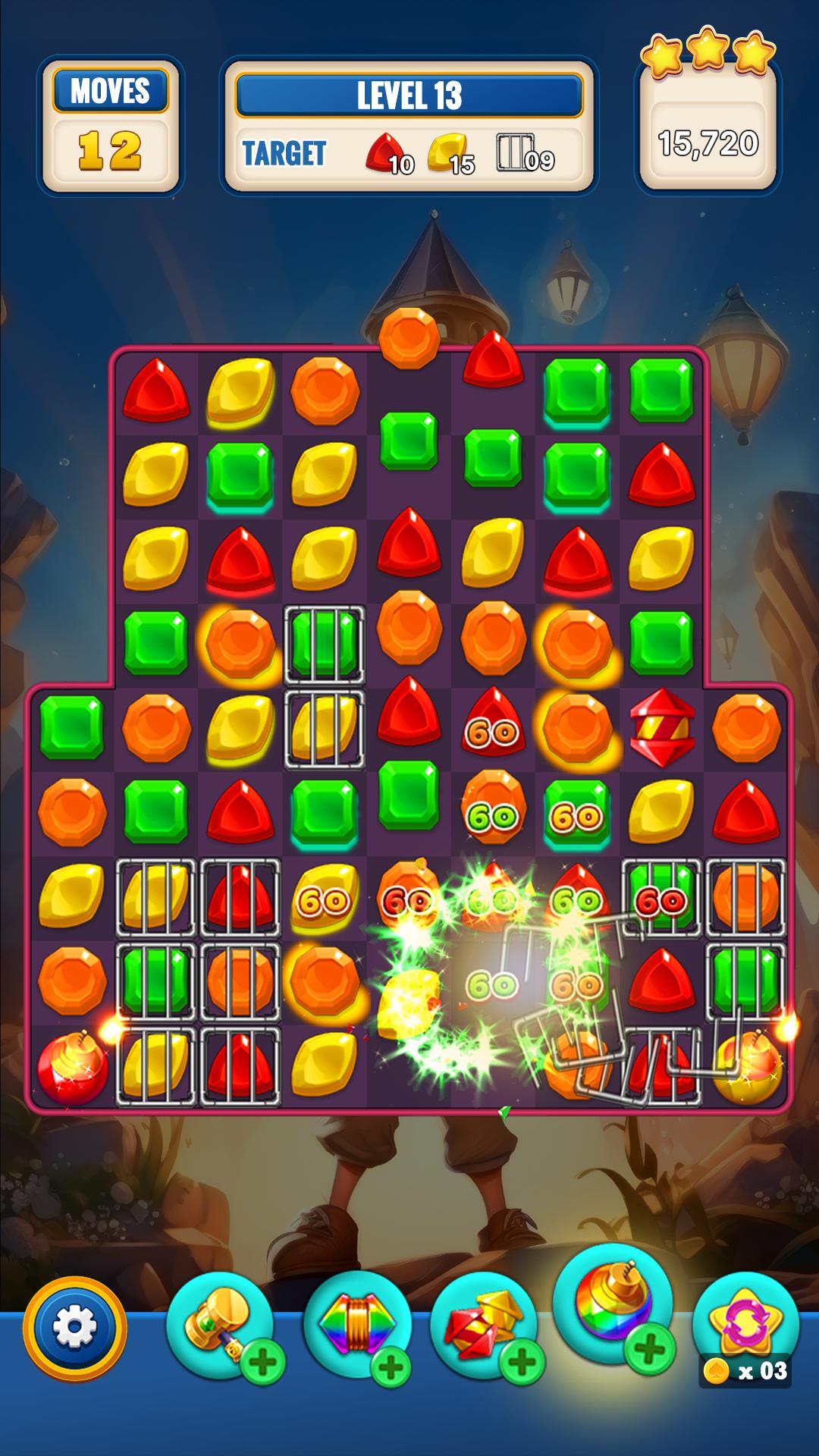Use the shuffle star booster
Screen dimensions: 819x1456
coord(746,1326)
